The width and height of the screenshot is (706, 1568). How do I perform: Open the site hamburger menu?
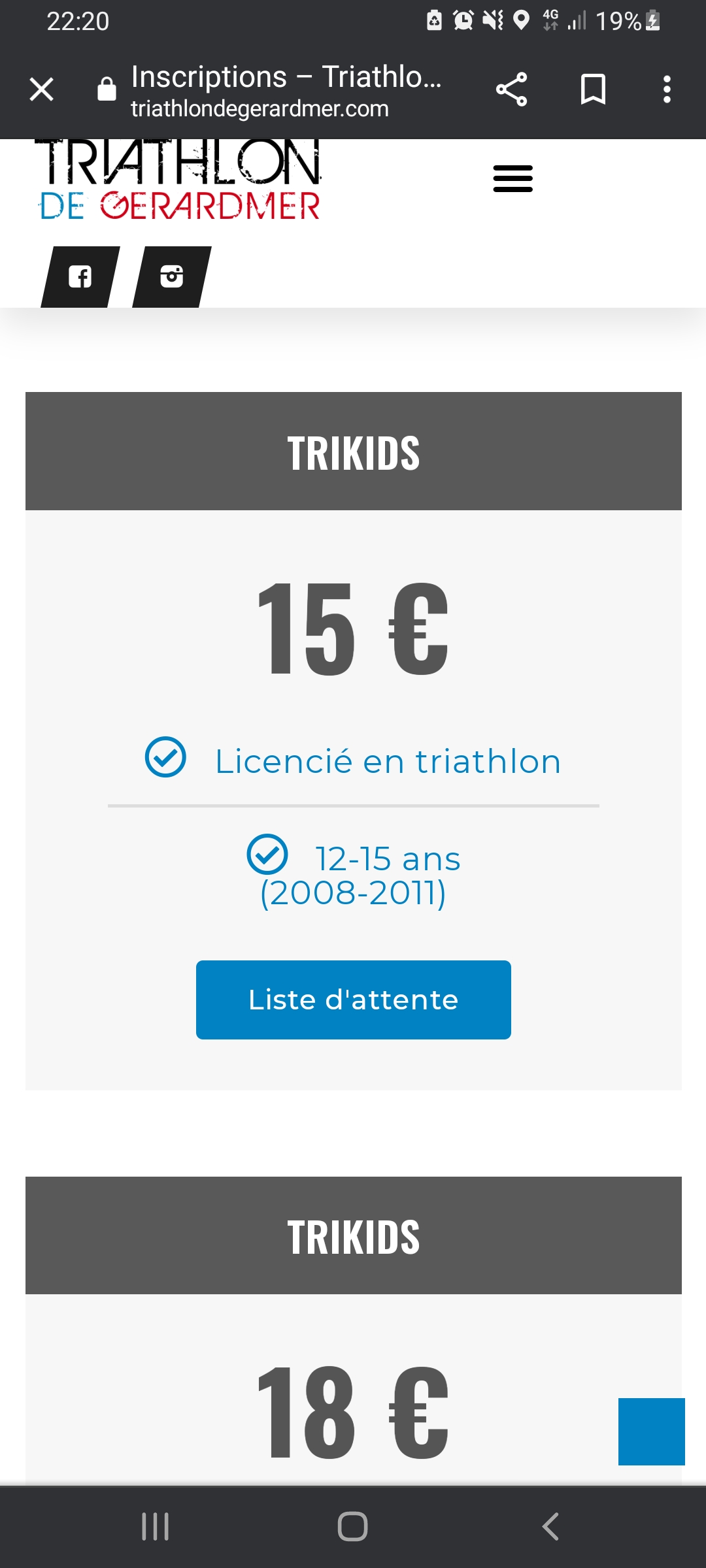[513, 178]
